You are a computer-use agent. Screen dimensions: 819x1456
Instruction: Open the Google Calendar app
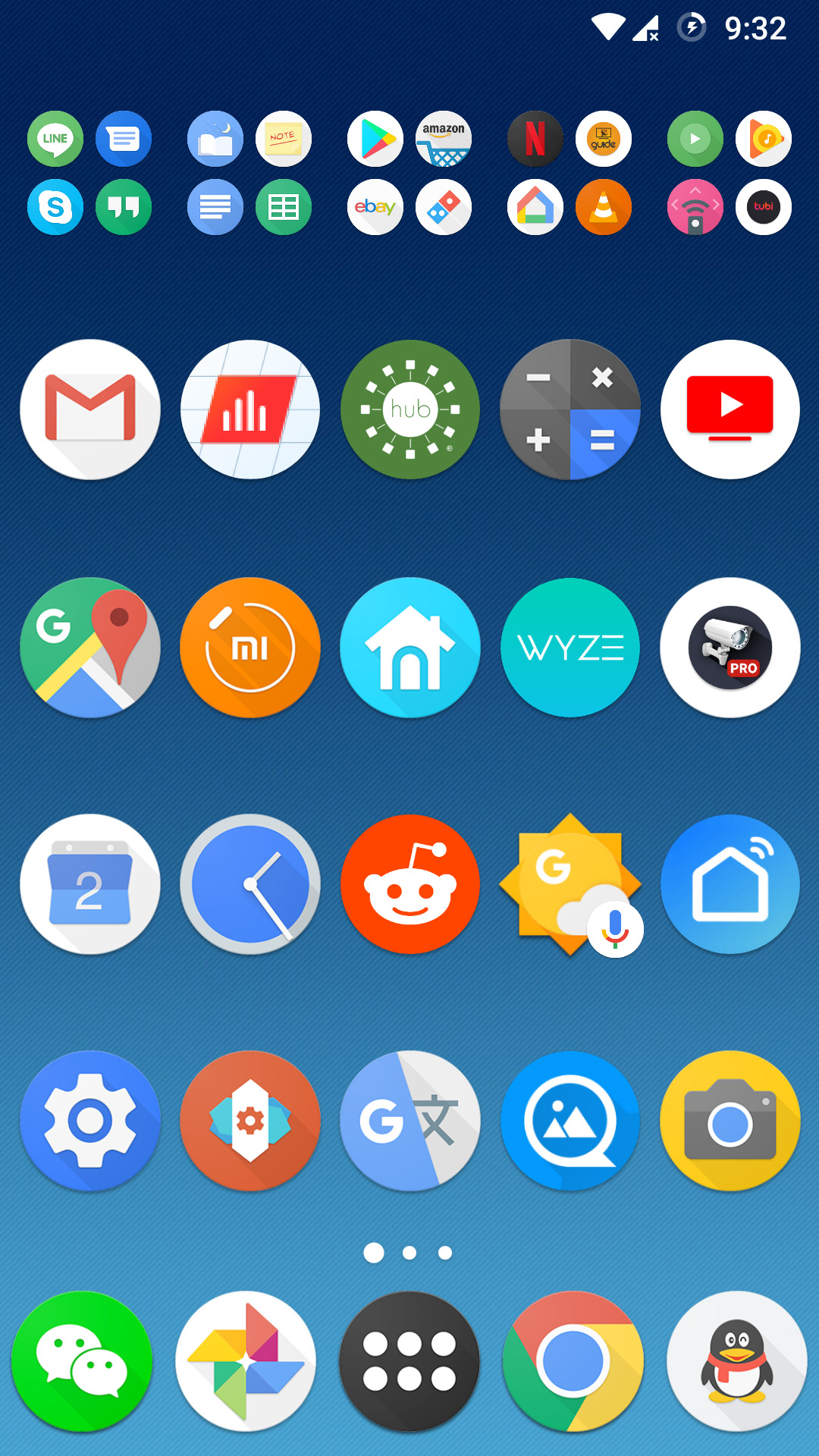90,884
